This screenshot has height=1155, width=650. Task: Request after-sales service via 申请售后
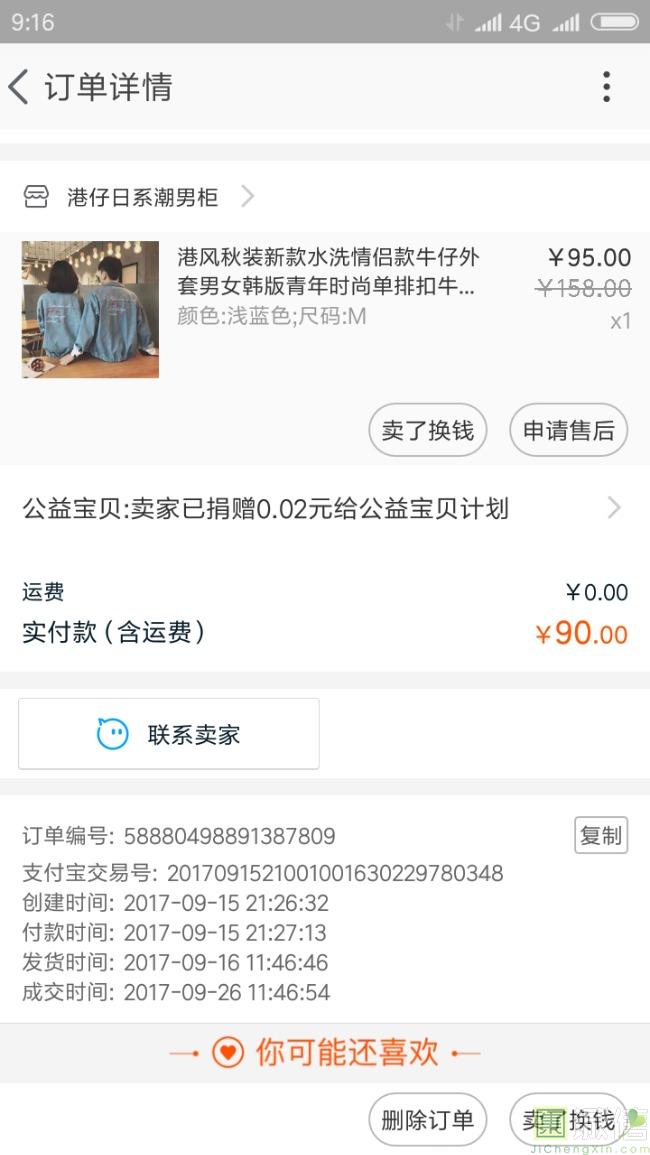(x=568, y=431)
